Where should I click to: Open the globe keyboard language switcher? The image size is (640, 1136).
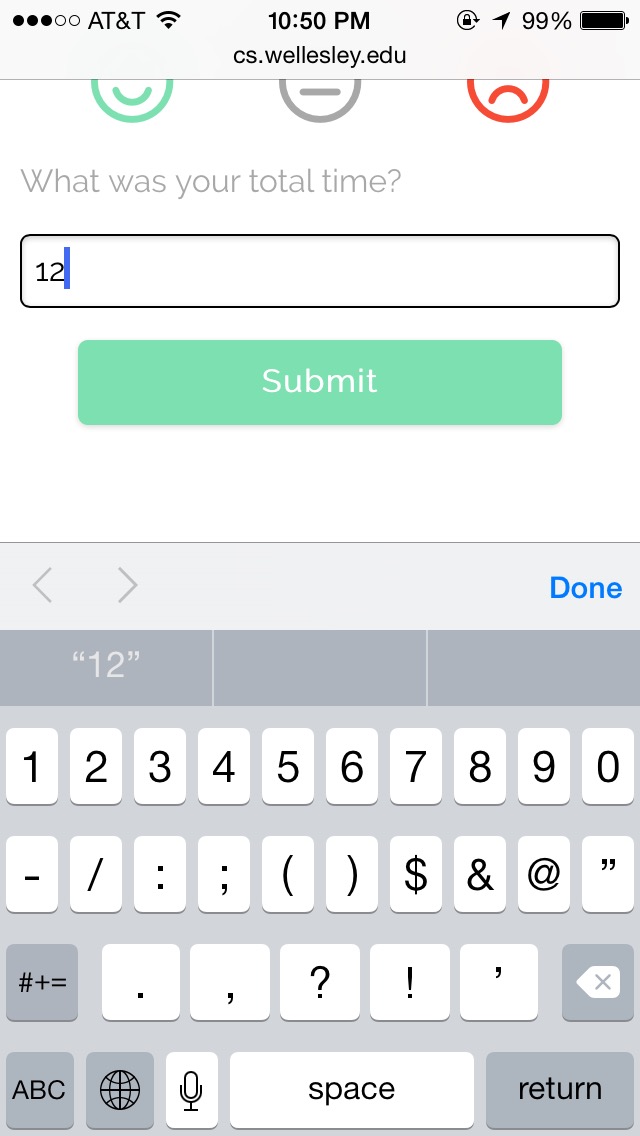pyautogui.click(x=120, y=1090)
